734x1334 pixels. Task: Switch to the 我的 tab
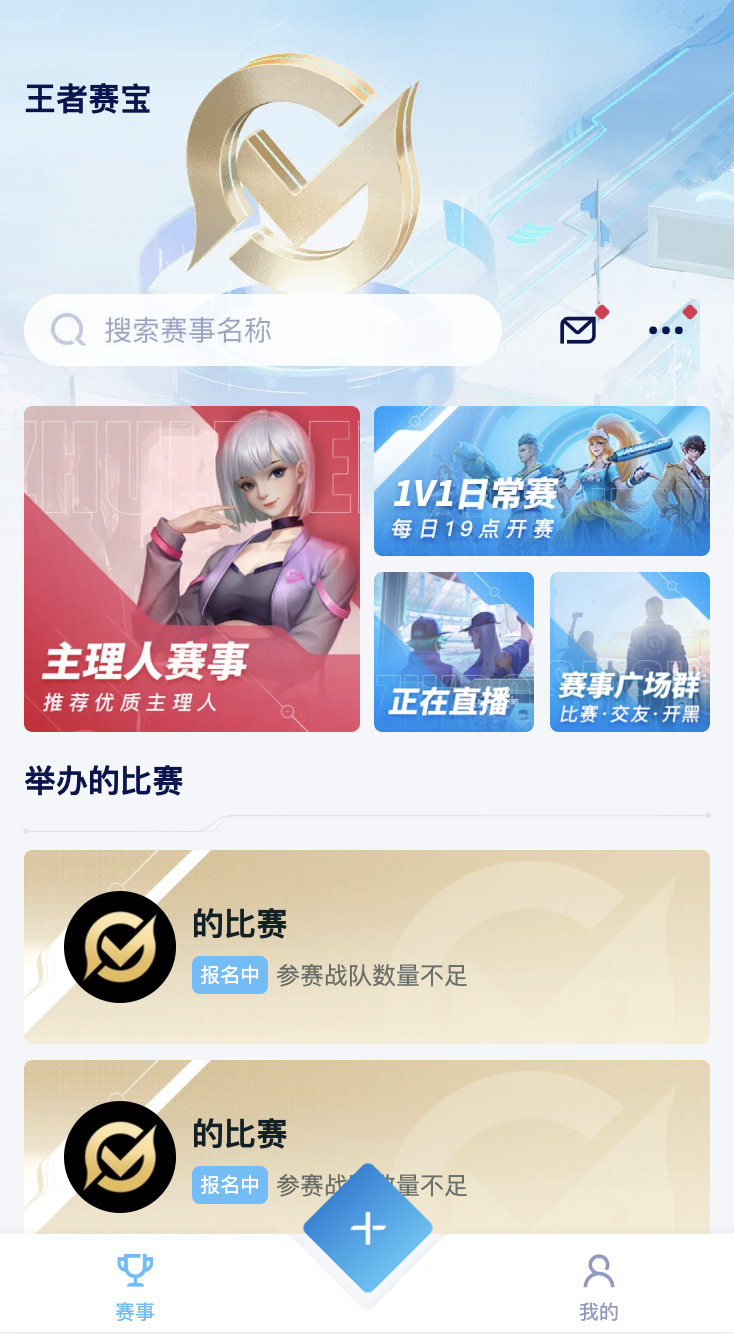click(x=599, y=1285)
